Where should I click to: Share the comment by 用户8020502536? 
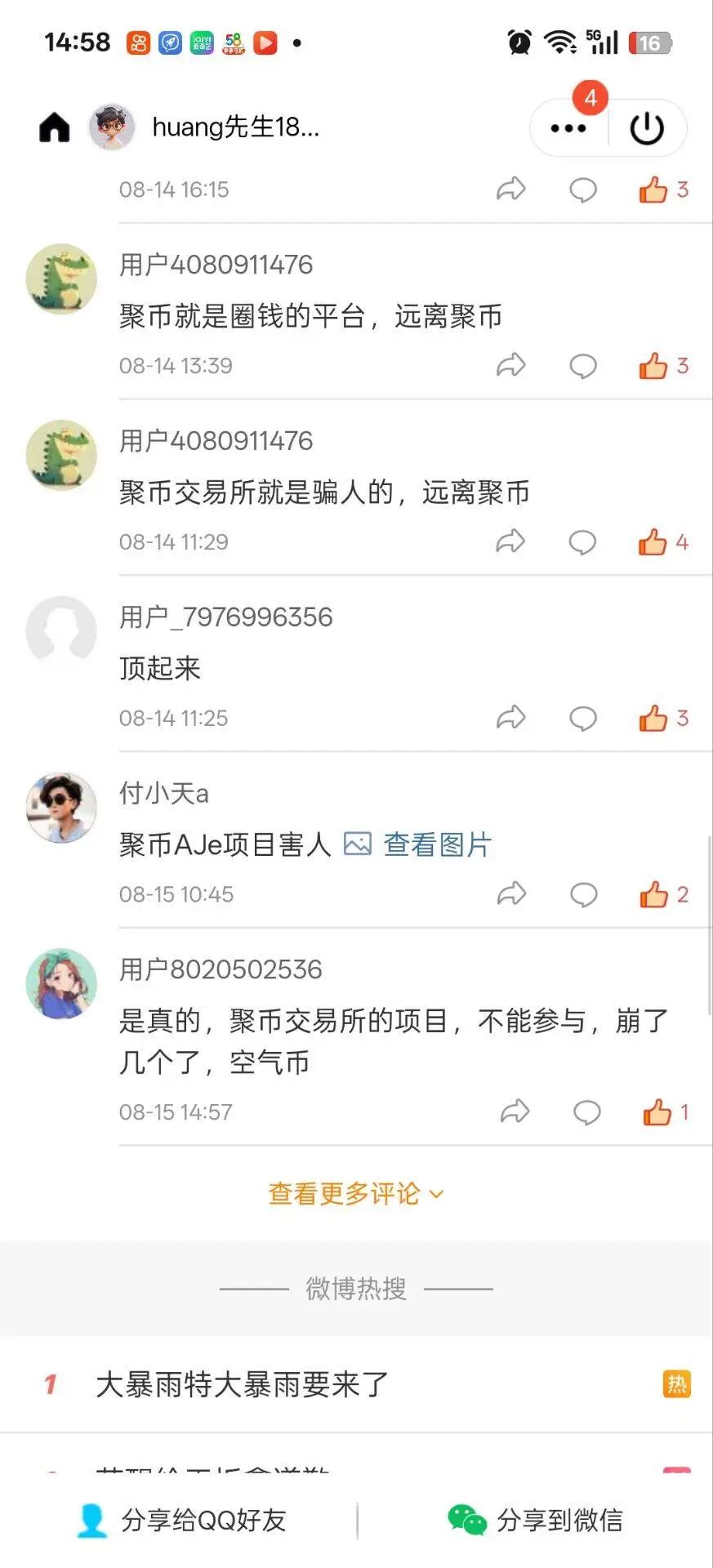click(515, 1111)
